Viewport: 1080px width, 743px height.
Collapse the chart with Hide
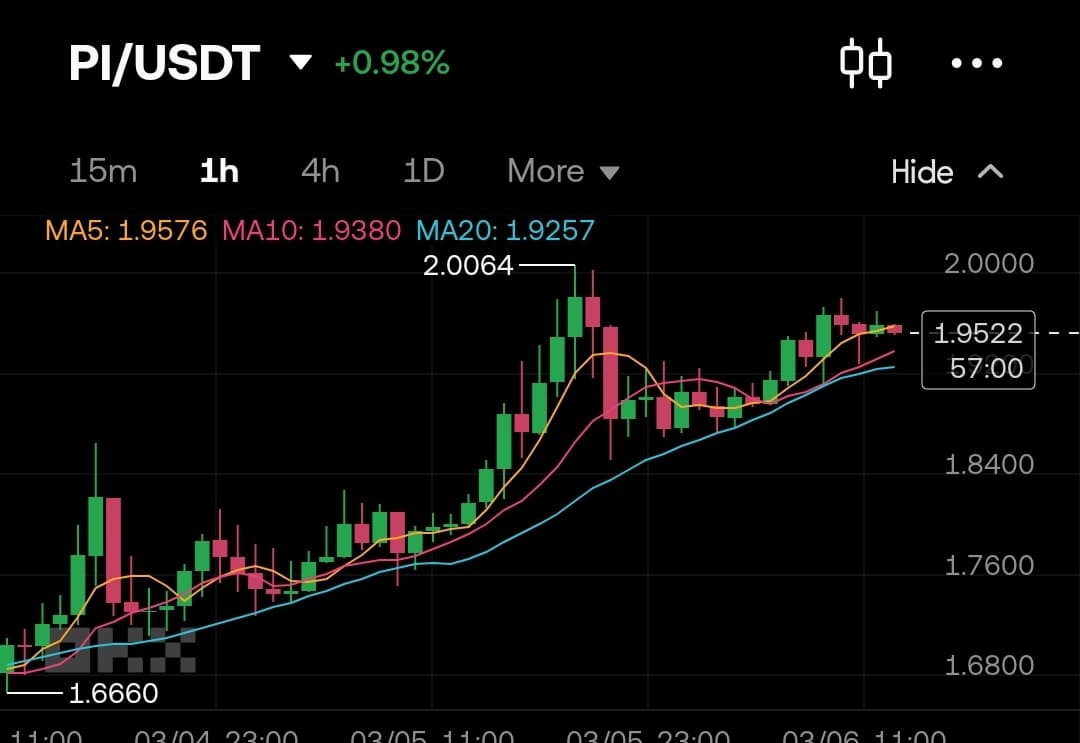coord(946,172)
